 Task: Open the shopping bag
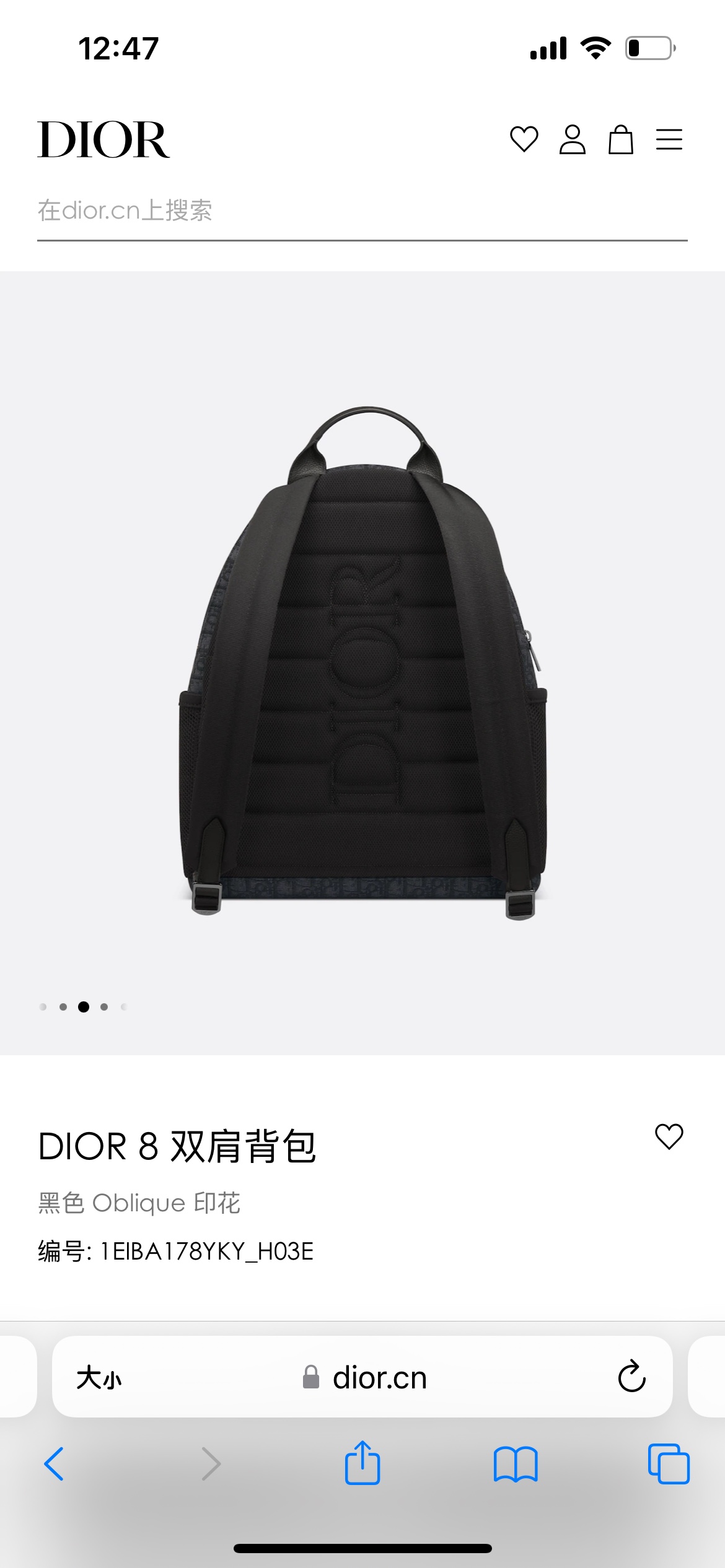pyautogui.click(x=620, y=139)
